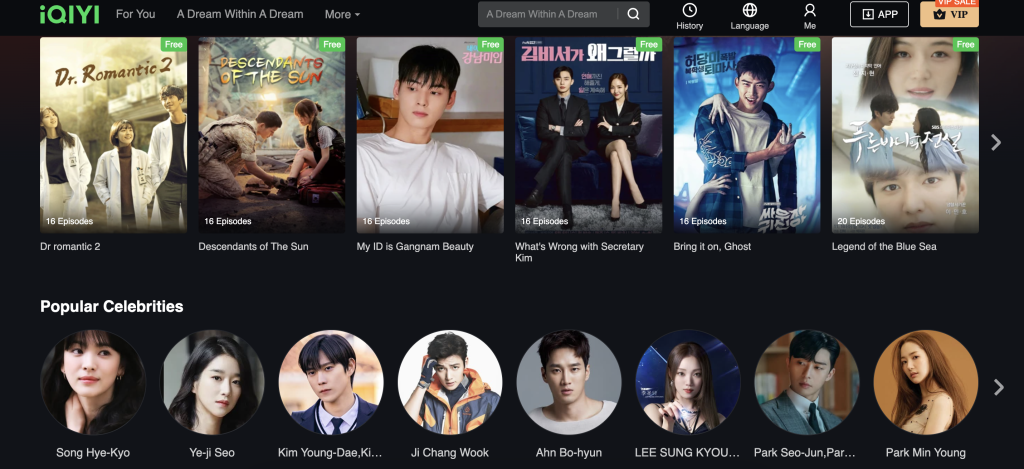Open the For You tab
The image size is (1024, 469).
click(x=135, y=15)
